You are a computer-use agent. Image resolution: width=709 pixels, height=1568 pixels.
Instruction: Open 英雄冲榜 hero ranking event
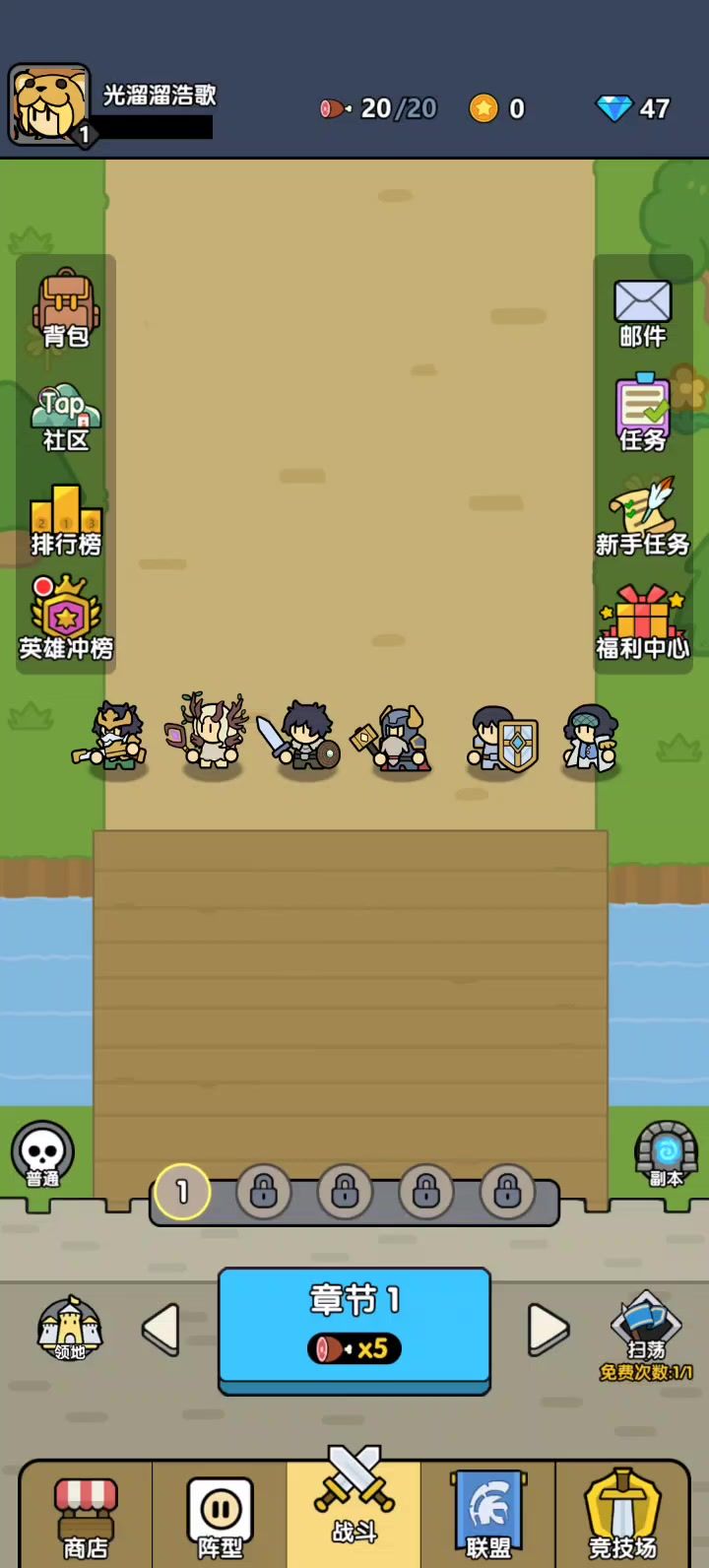66,621
